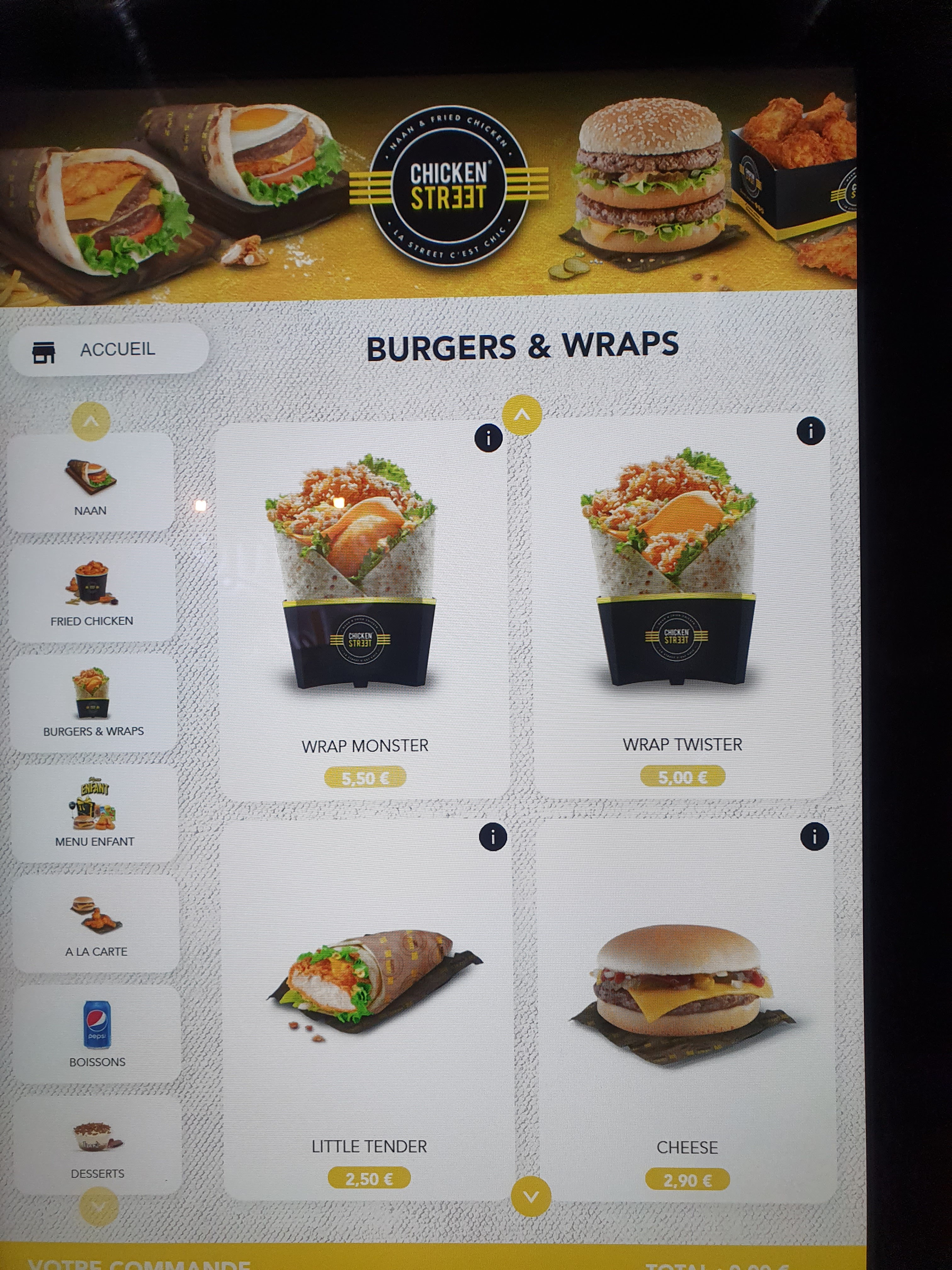Tap the category list up arrow
This screenshot has width=952, height=1270.
click(x=91, y=421)
